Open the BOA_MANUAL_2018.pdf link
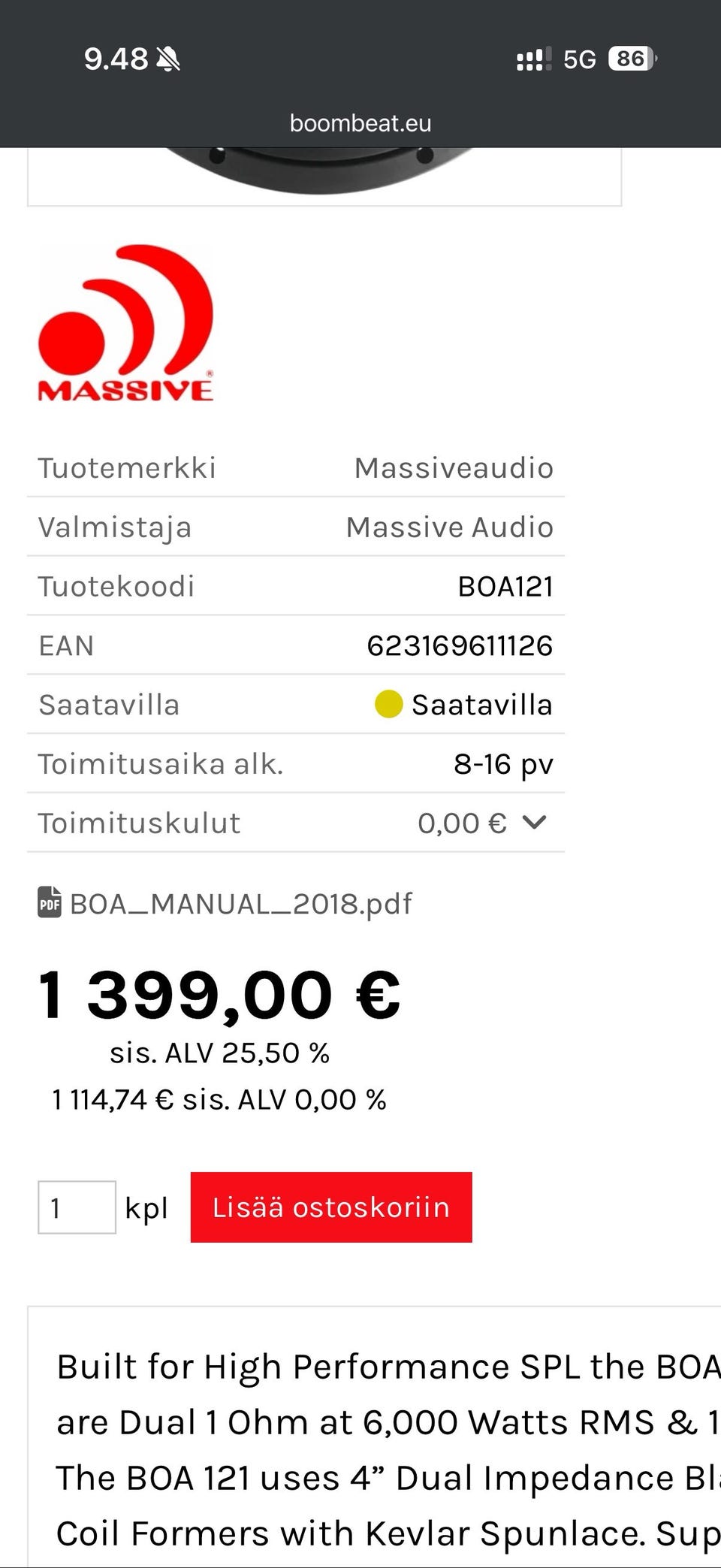Viewport: 721px width, 1568px height. coord(240,904)
